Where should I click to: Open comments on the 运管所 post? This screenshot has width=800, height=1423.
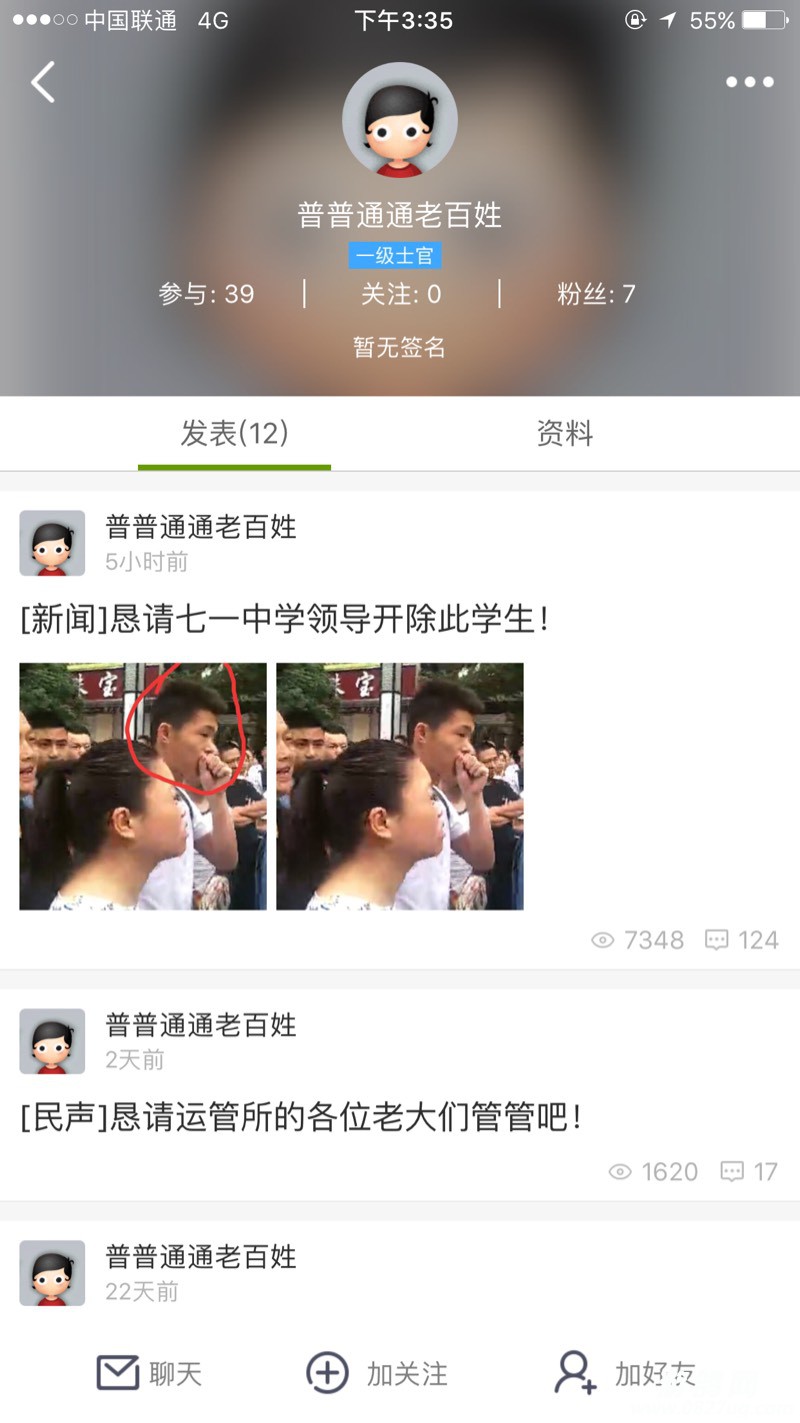click(x=749, y=1171)
